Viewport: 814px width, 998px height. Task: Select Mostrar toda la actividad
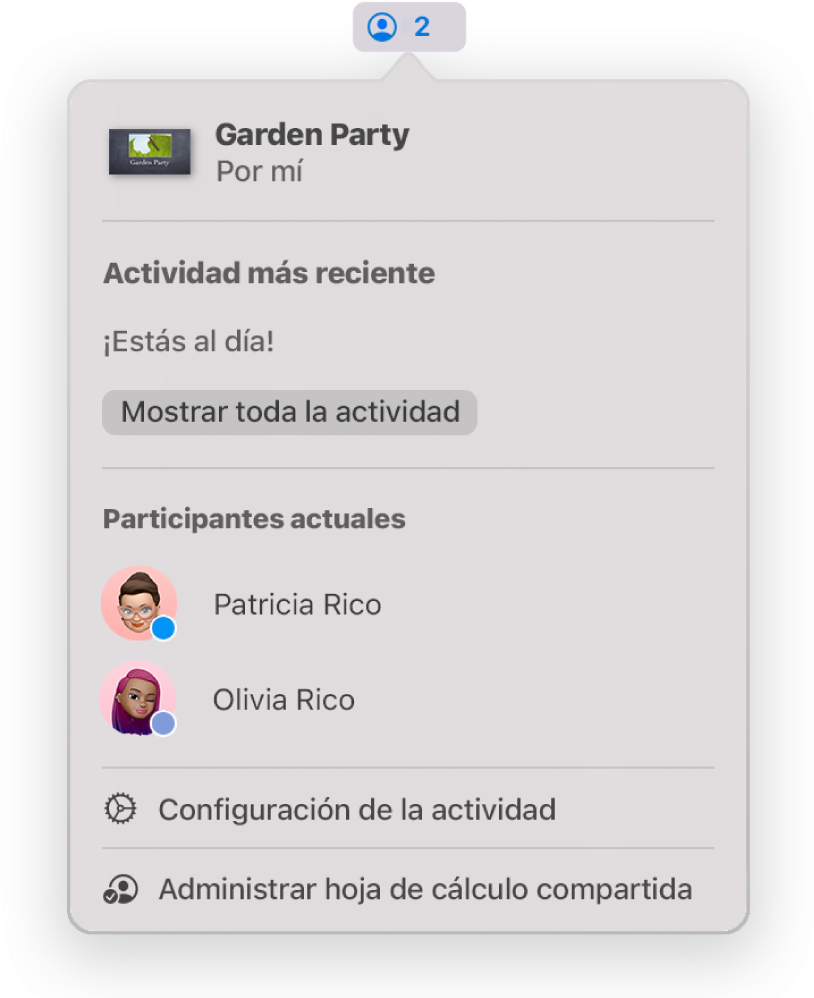[289, 411]
